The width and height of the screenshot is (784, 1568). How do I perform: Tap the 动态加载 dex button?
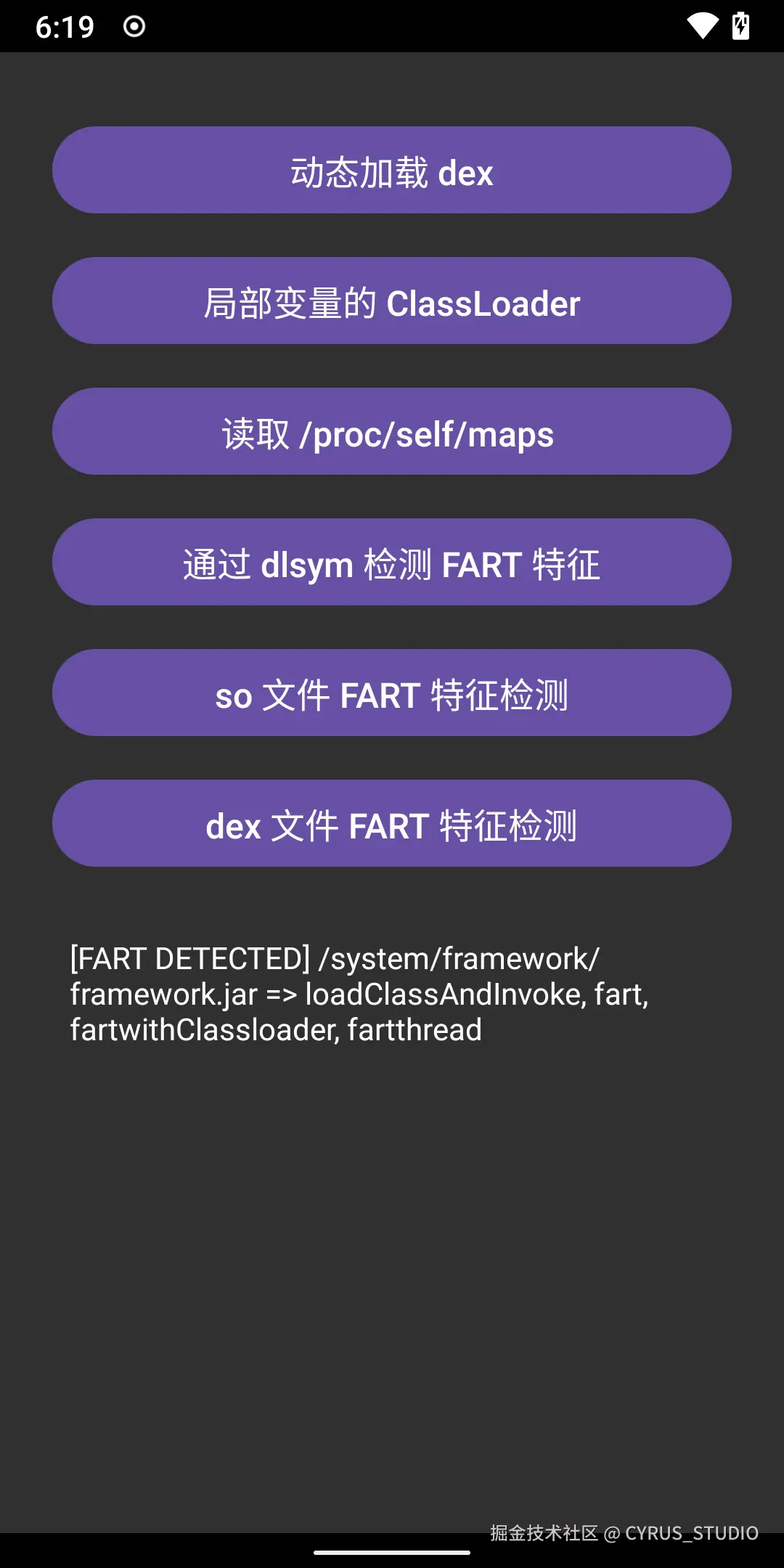pos(392,170)
